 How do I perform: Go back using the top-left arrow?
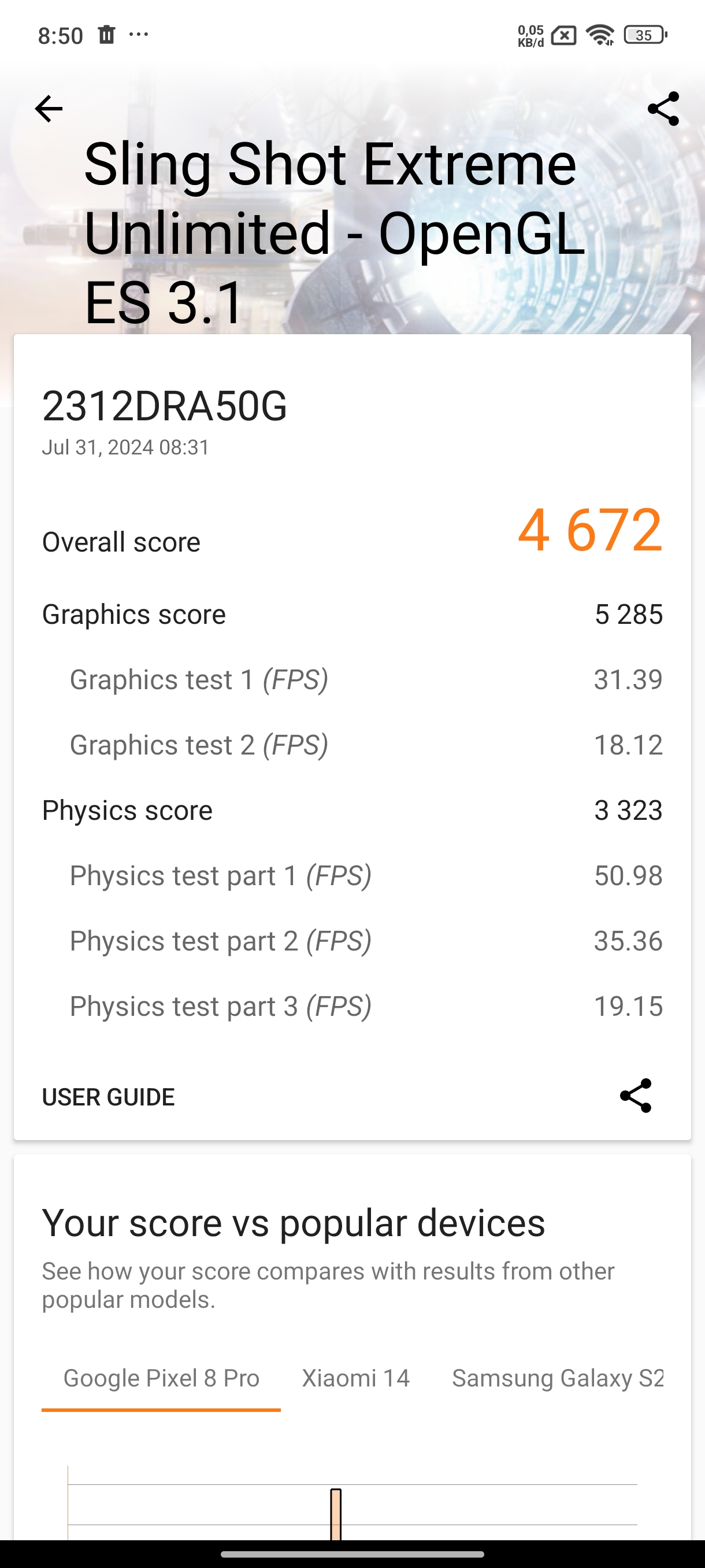coord(49,109)
